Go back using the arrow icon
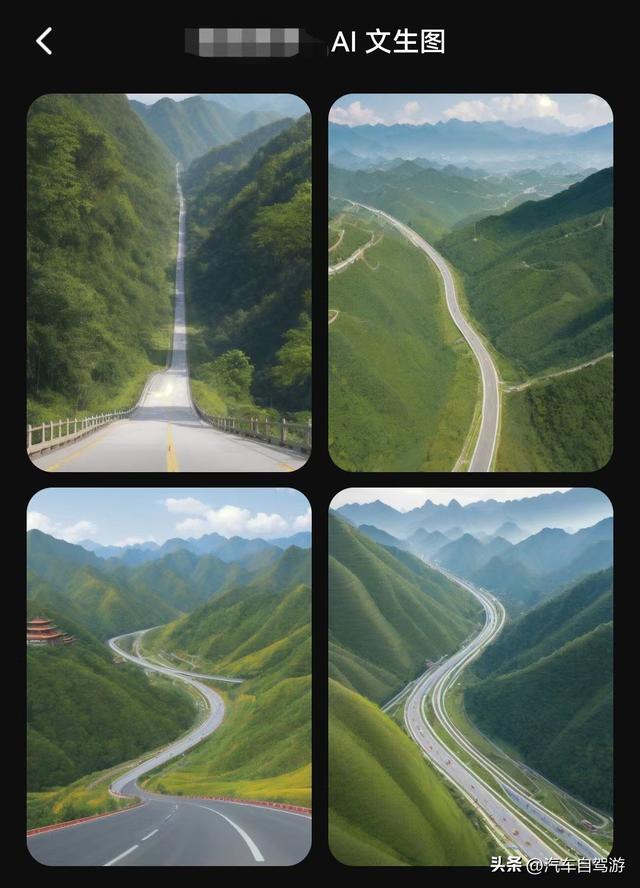The image size is (640, 888). [x=44, y=41]
